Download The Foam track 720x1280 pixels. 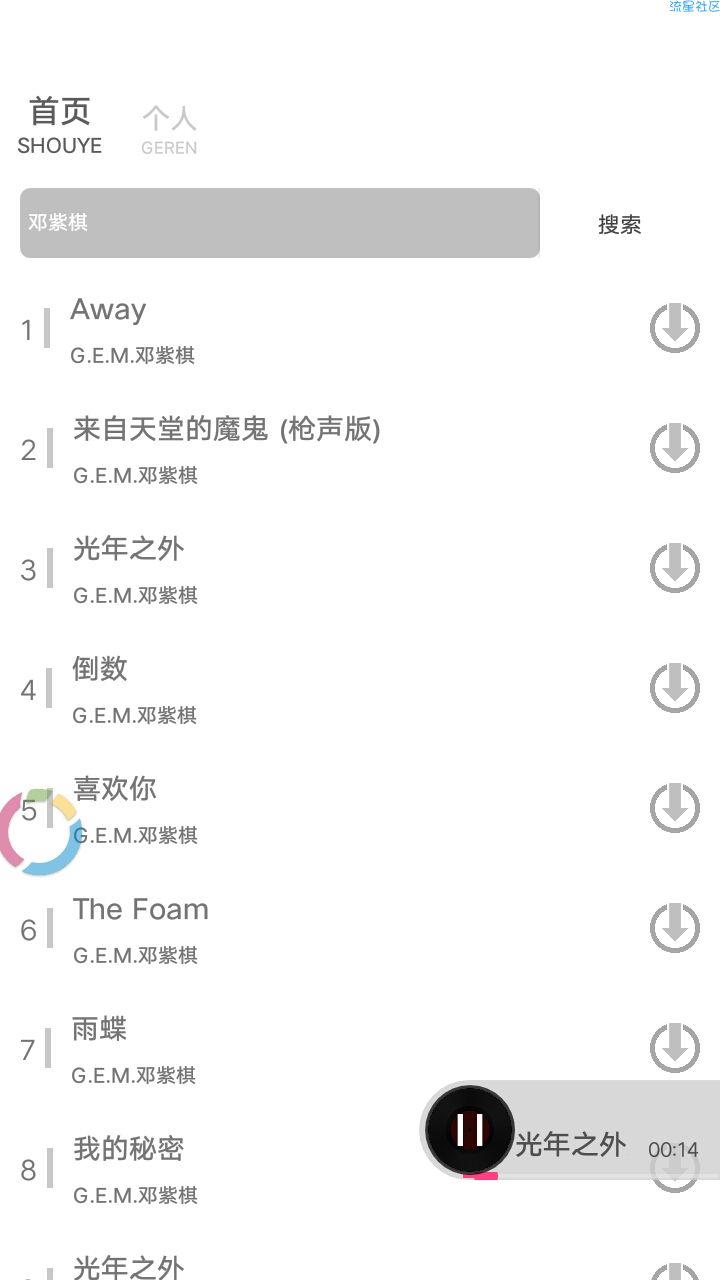coord(675,928)
